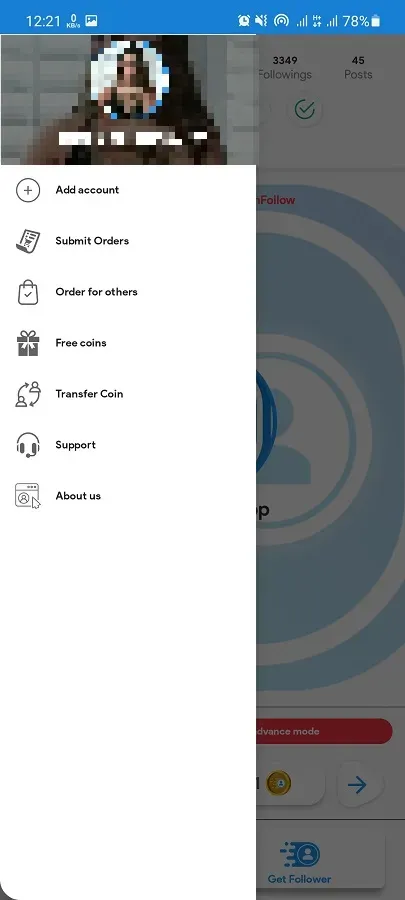The height and width of the screenshot is (900, 405).
Task: Open the Free coins option
Action: [x=128, y=343]
